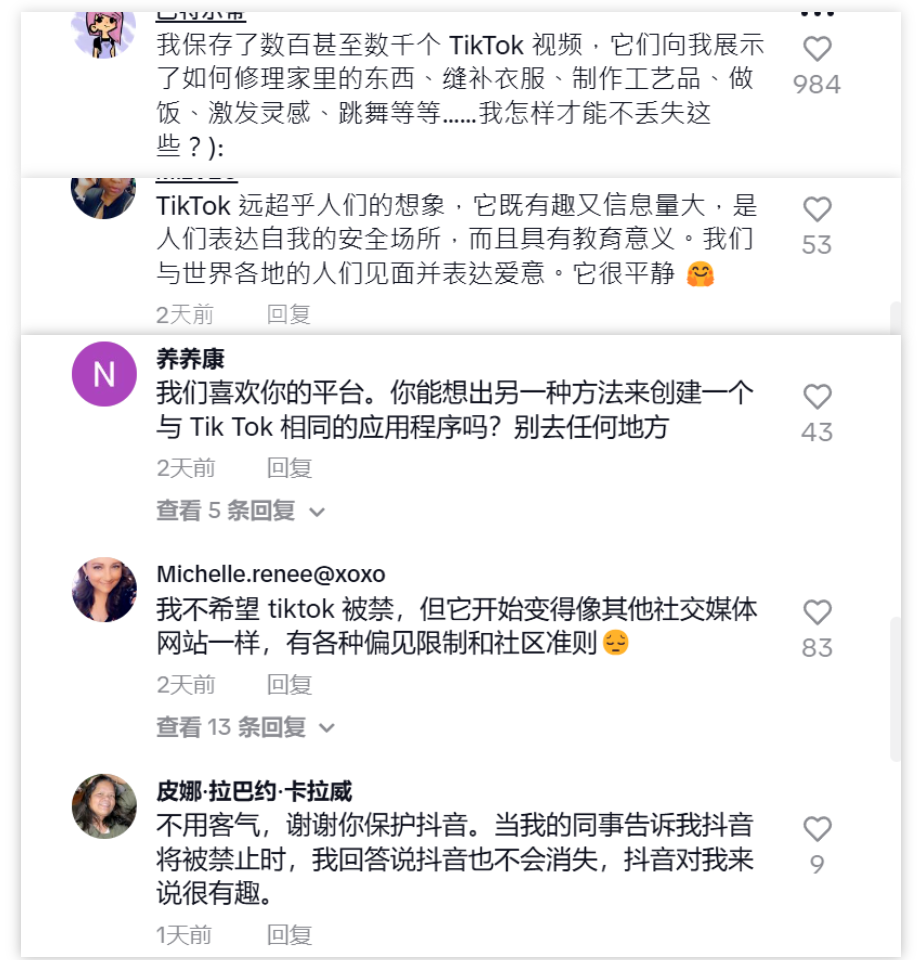
Task: Reply to 皮娜·拉巴约·卡拉威's comment
Action: coord(289,935)
